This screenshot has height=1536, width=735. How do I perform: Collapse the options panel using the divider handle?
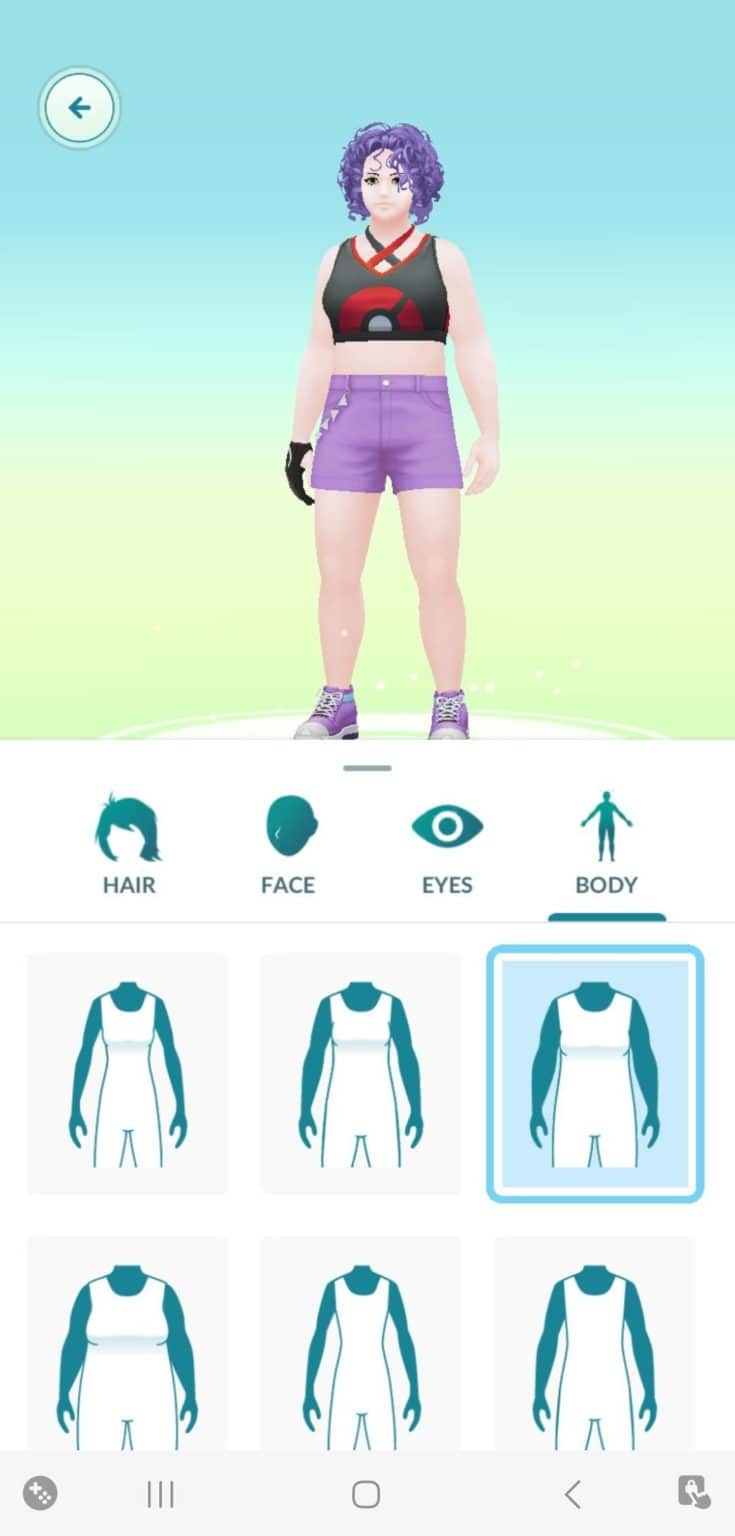tap(367, 768)
